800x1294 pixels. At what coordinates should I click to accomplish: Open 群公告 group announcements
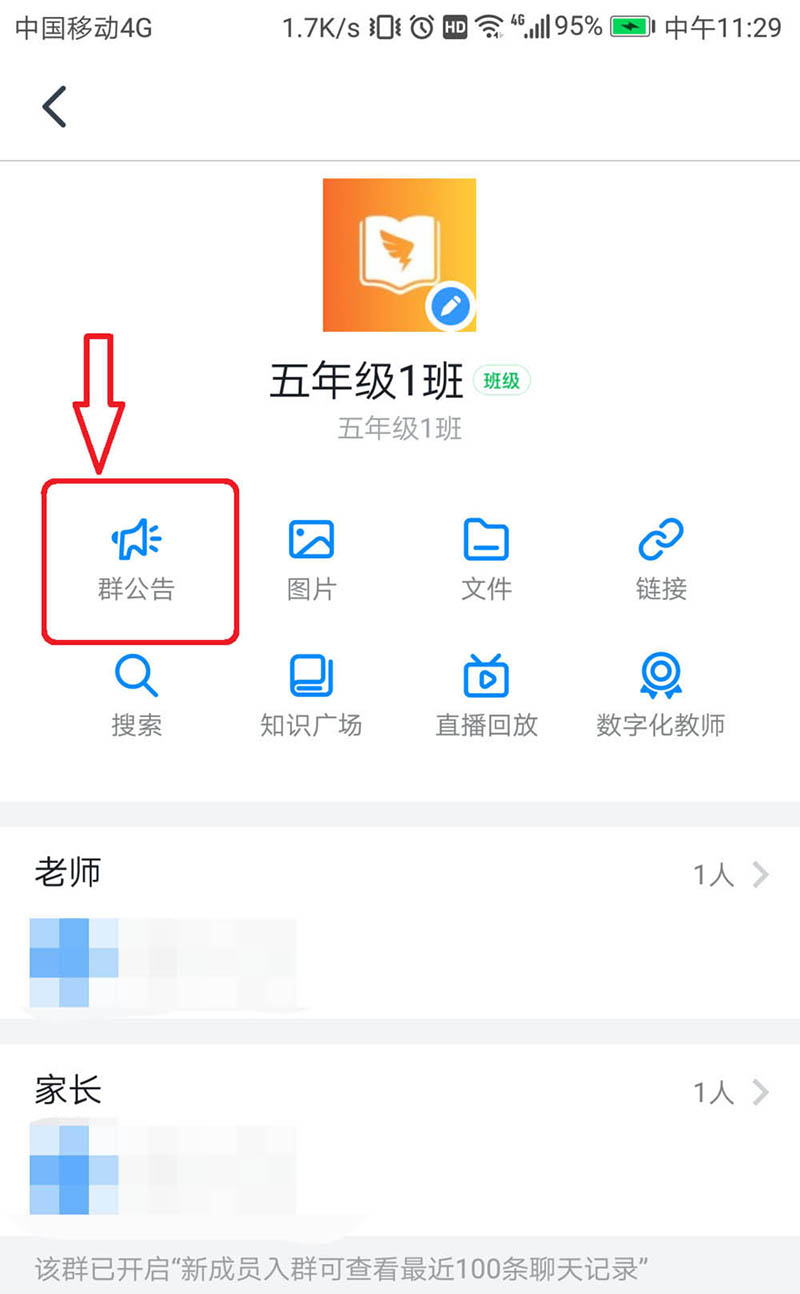137,559
